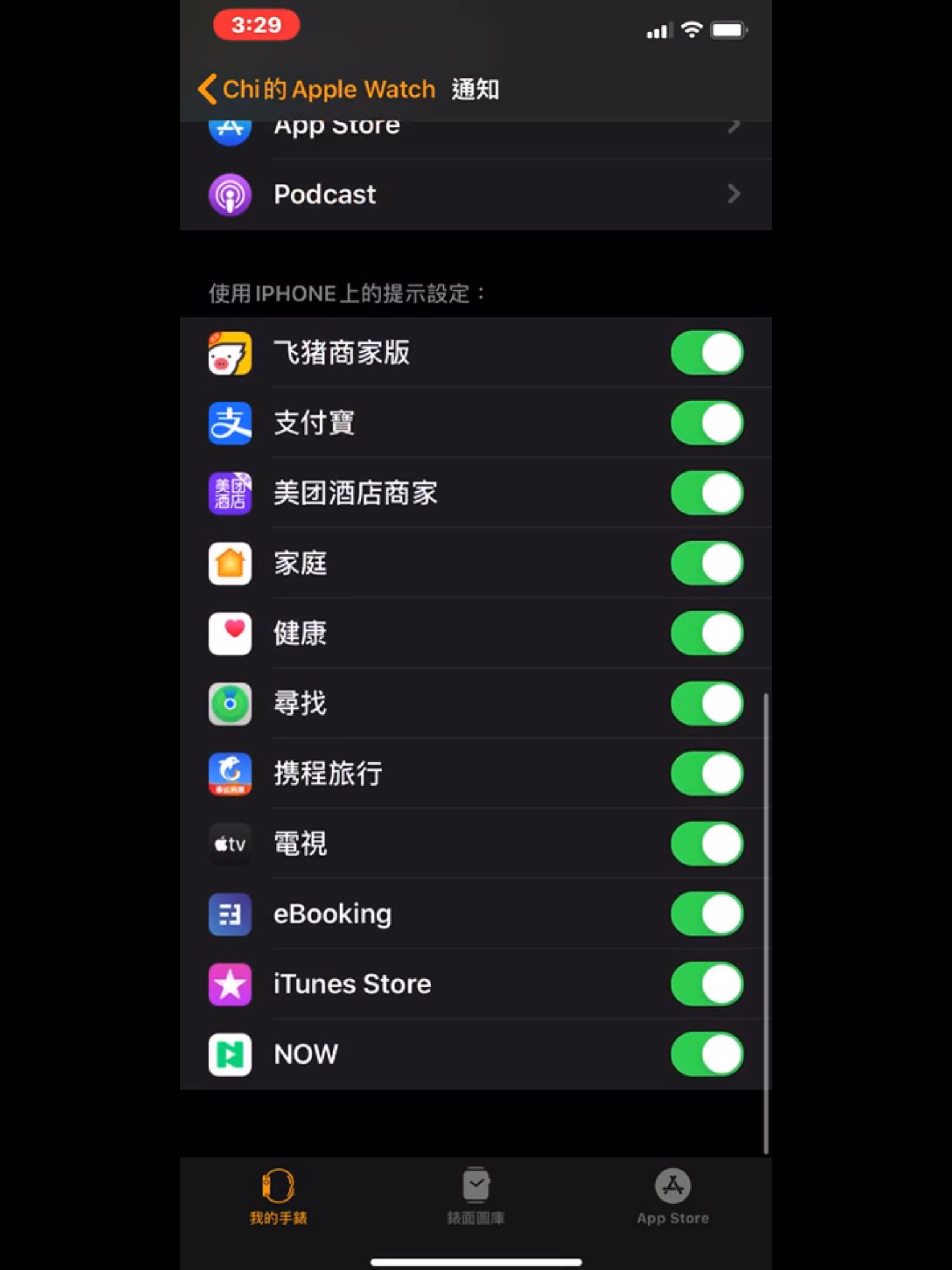952x1270 pixels.
Task: Disable 支付寶 notifications switch
Action: click(707, 423)
